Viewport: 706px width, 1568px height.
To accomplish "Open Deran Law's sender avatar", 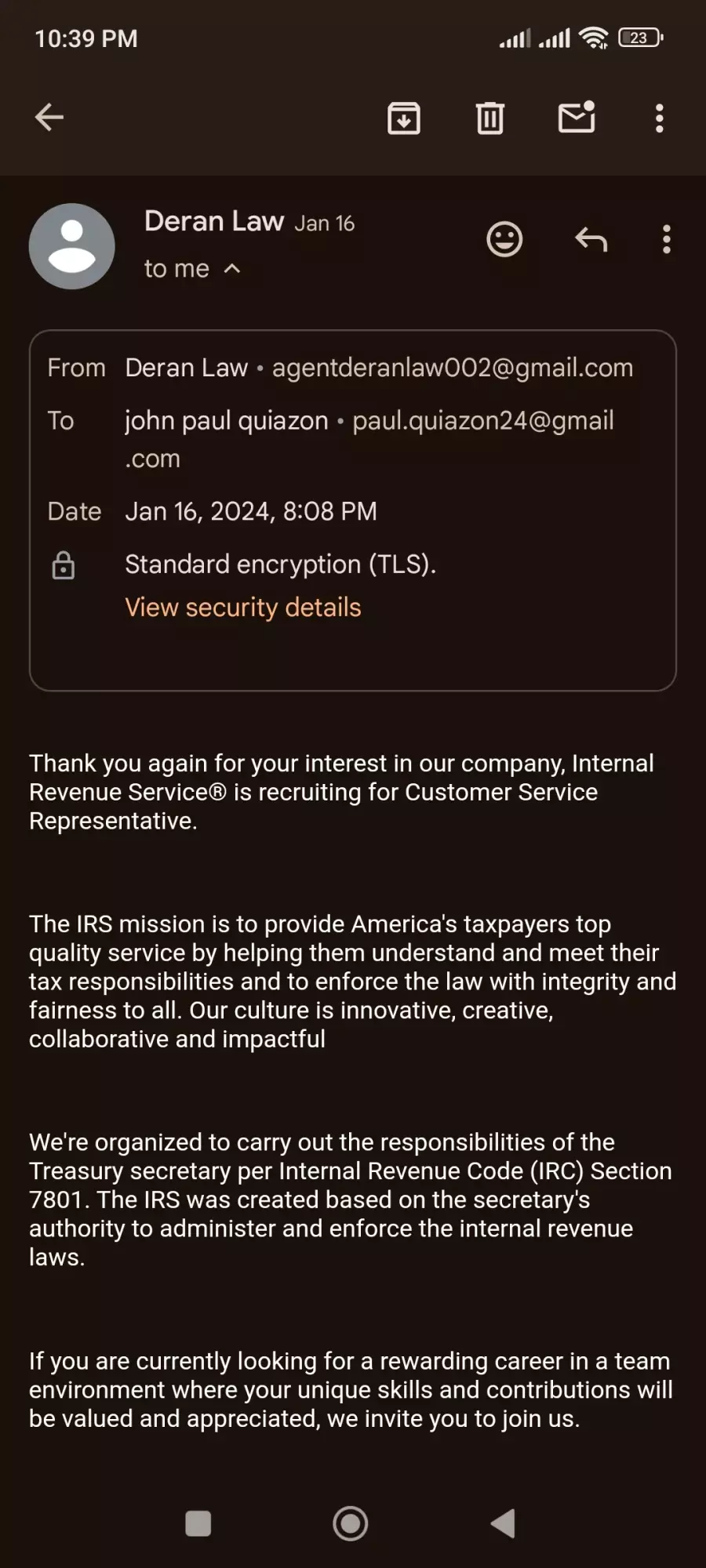I will (x=72, y=246).
